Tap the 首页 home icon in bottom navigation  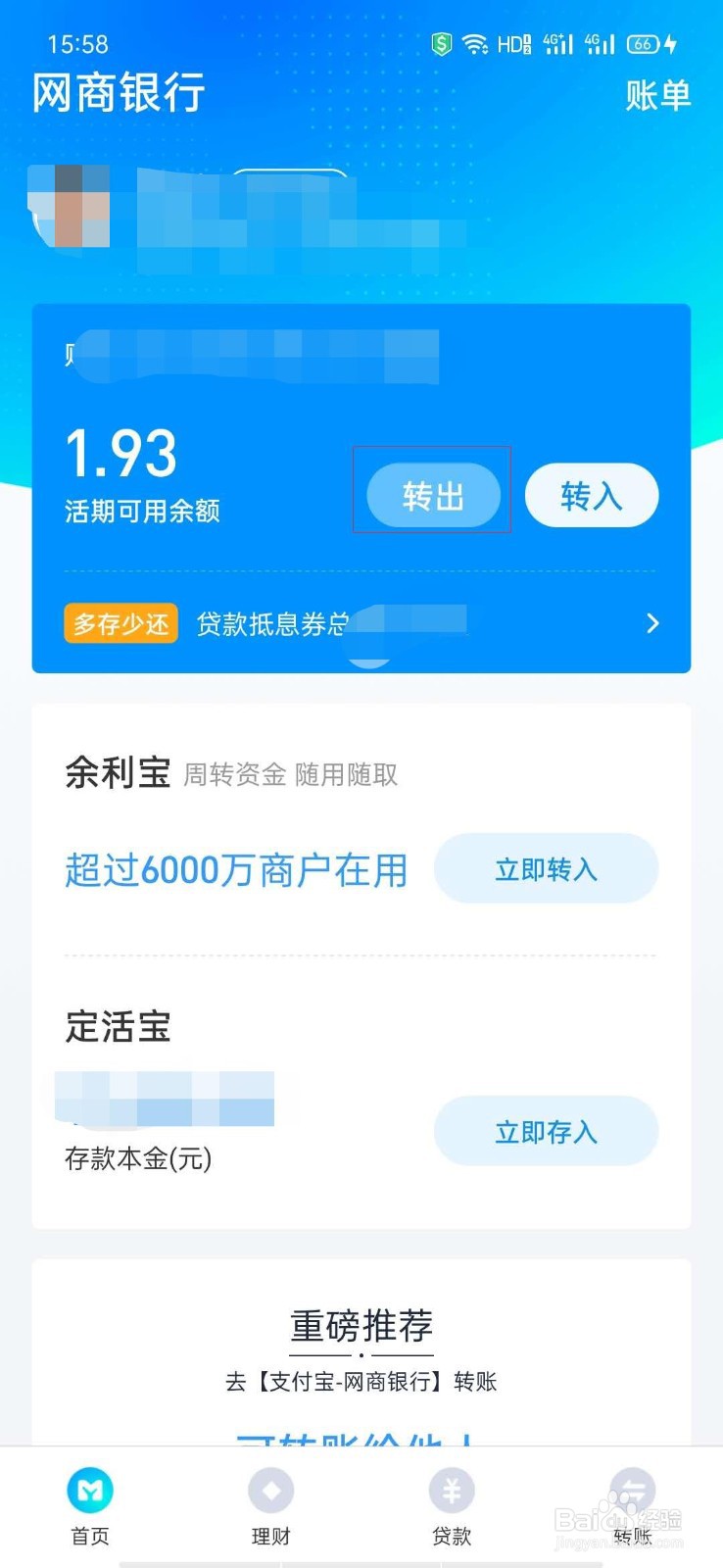point(89,1491)
